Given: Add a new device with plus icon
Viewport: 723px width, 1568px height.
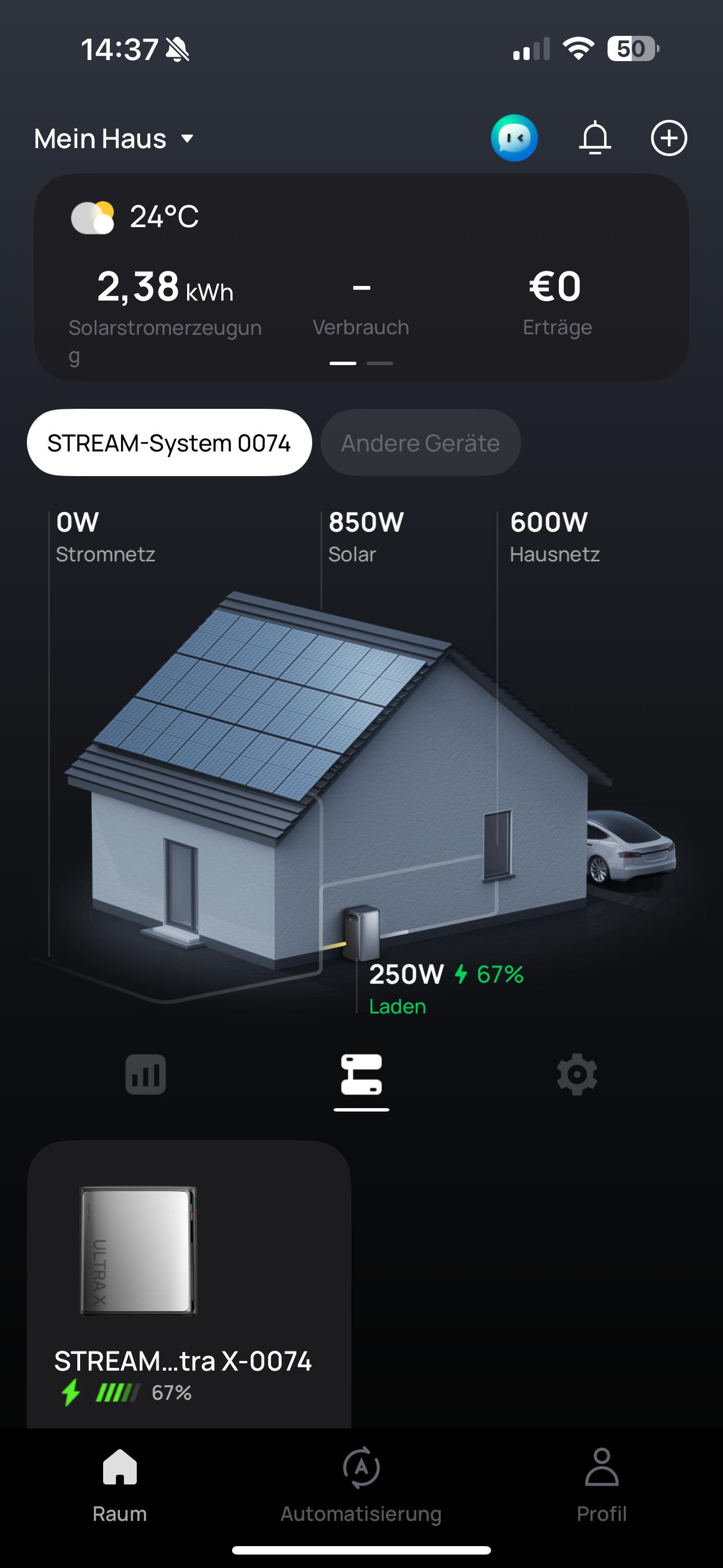Looking at the screenshot, I should tap(669, 138).
